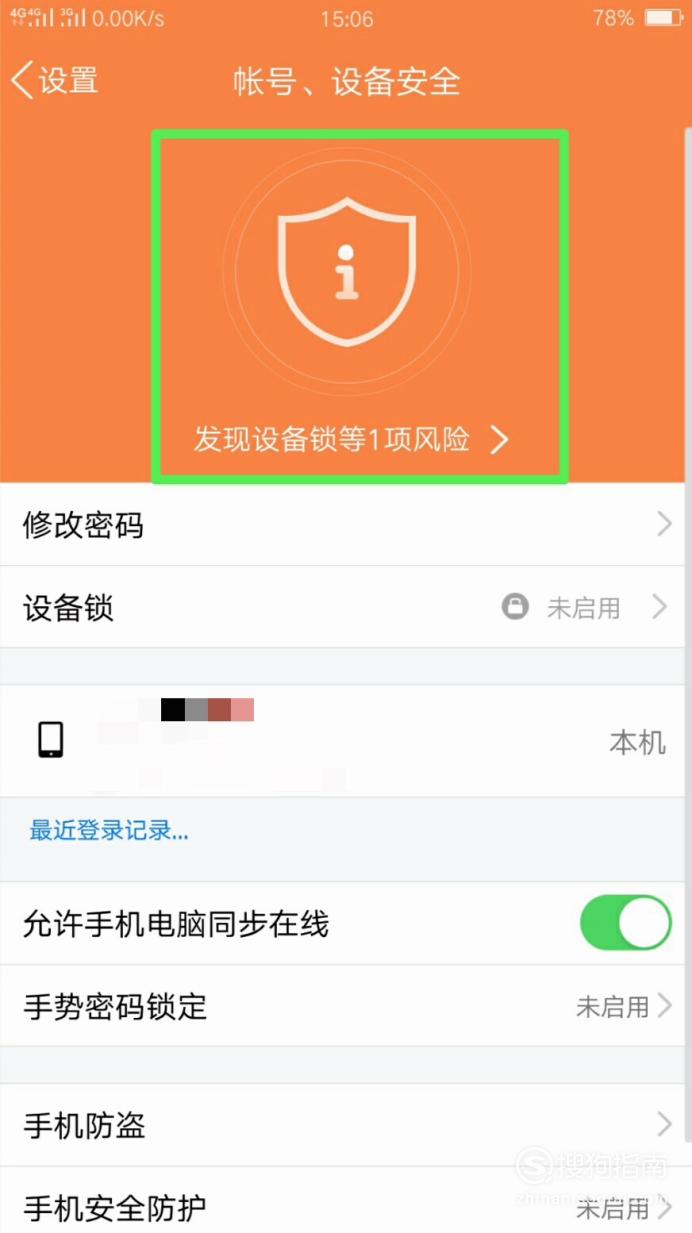Open 本机 device entry

[x=346, y=741]
